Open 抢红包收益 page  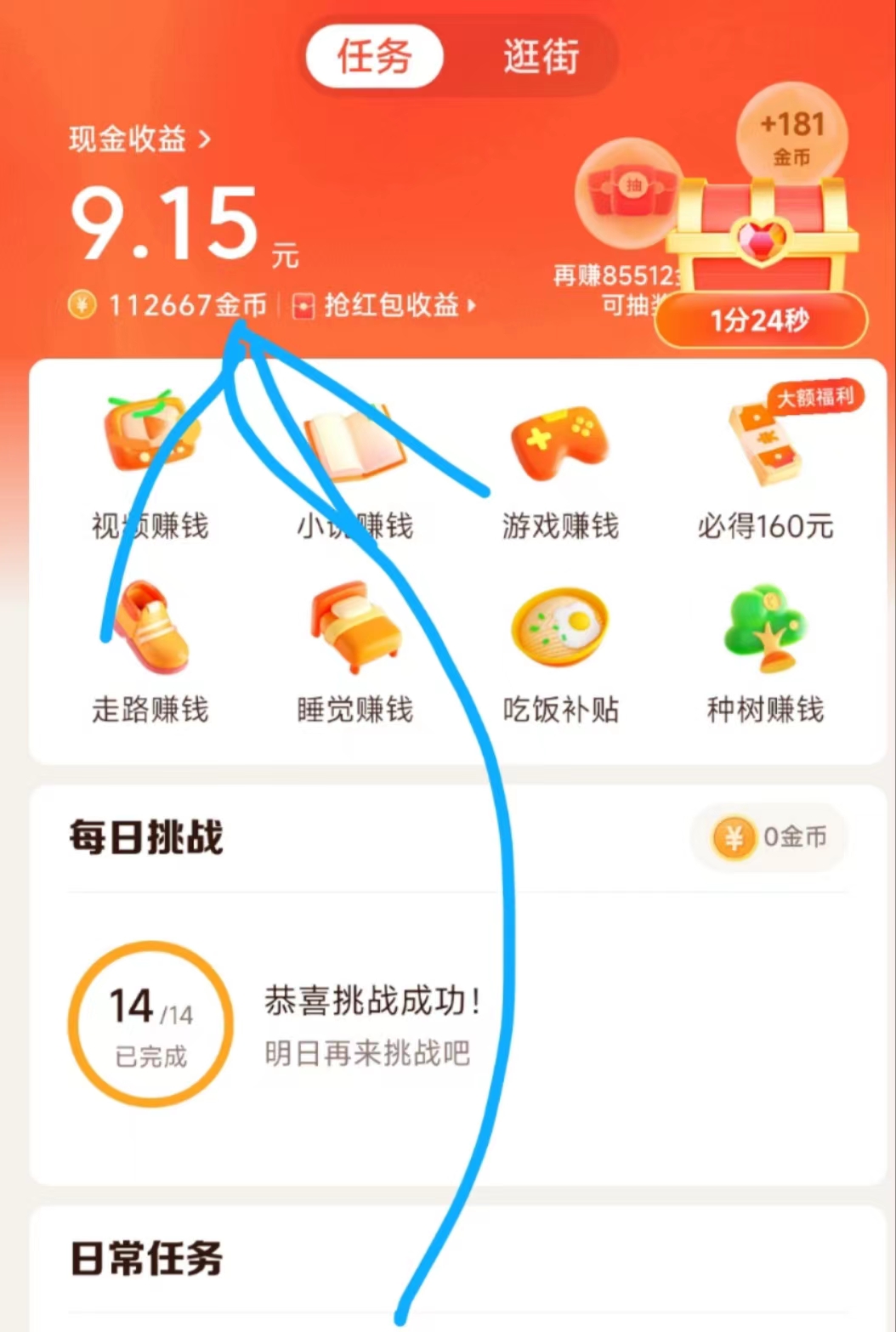[384, 305]
